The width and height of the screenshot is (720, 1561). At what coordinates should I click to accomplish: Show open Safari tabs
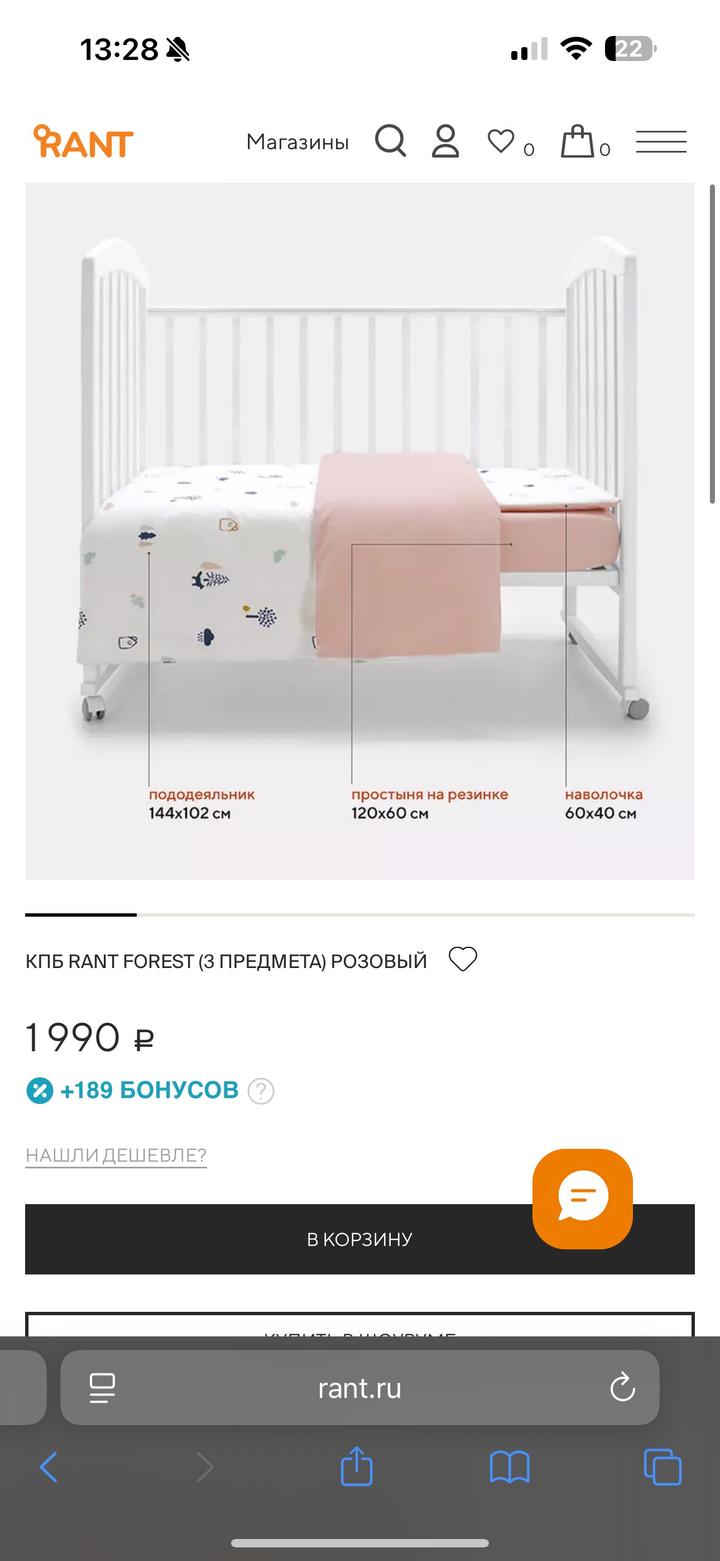coord(662,1467)
